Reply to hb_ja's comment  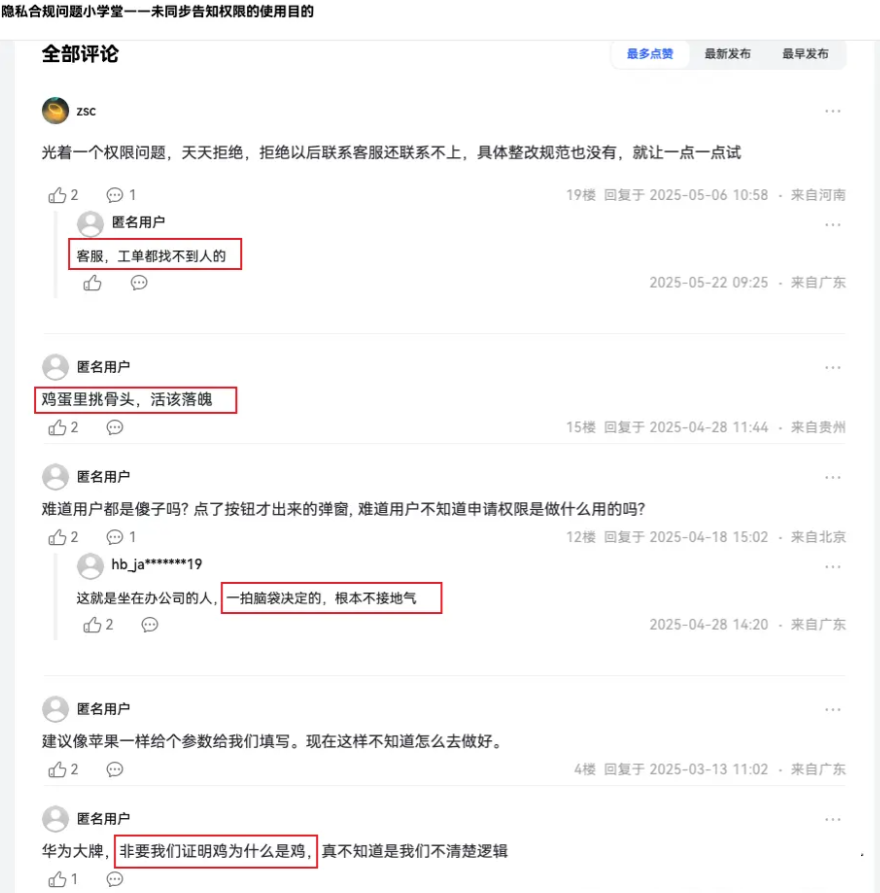[149, 625]
